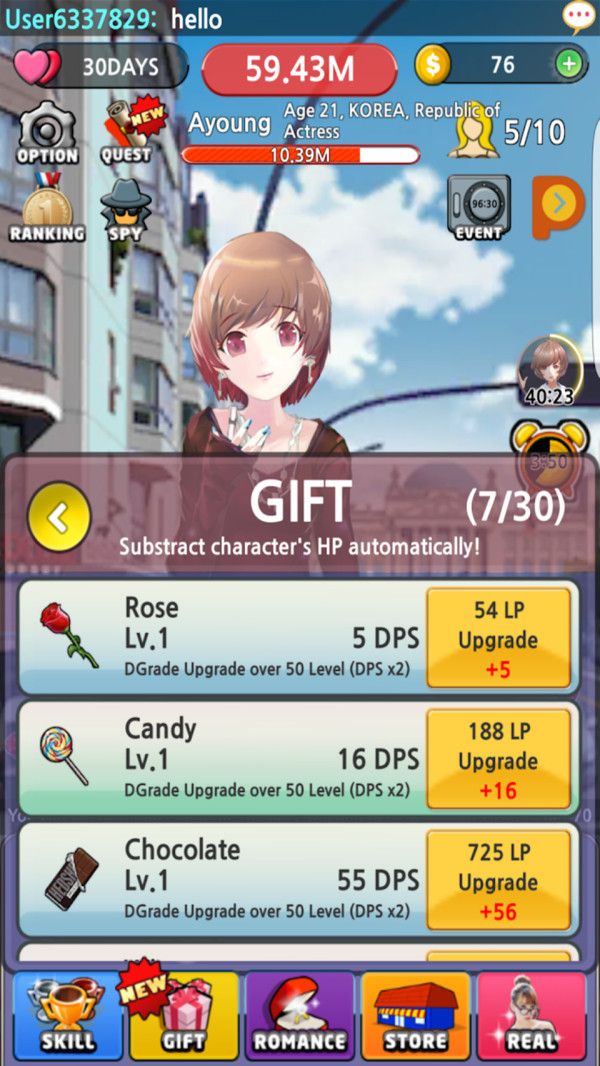The width and height of the screenshot is (600, 1066).
Task: Go back from the Gift panel
Action: point(59,517)
